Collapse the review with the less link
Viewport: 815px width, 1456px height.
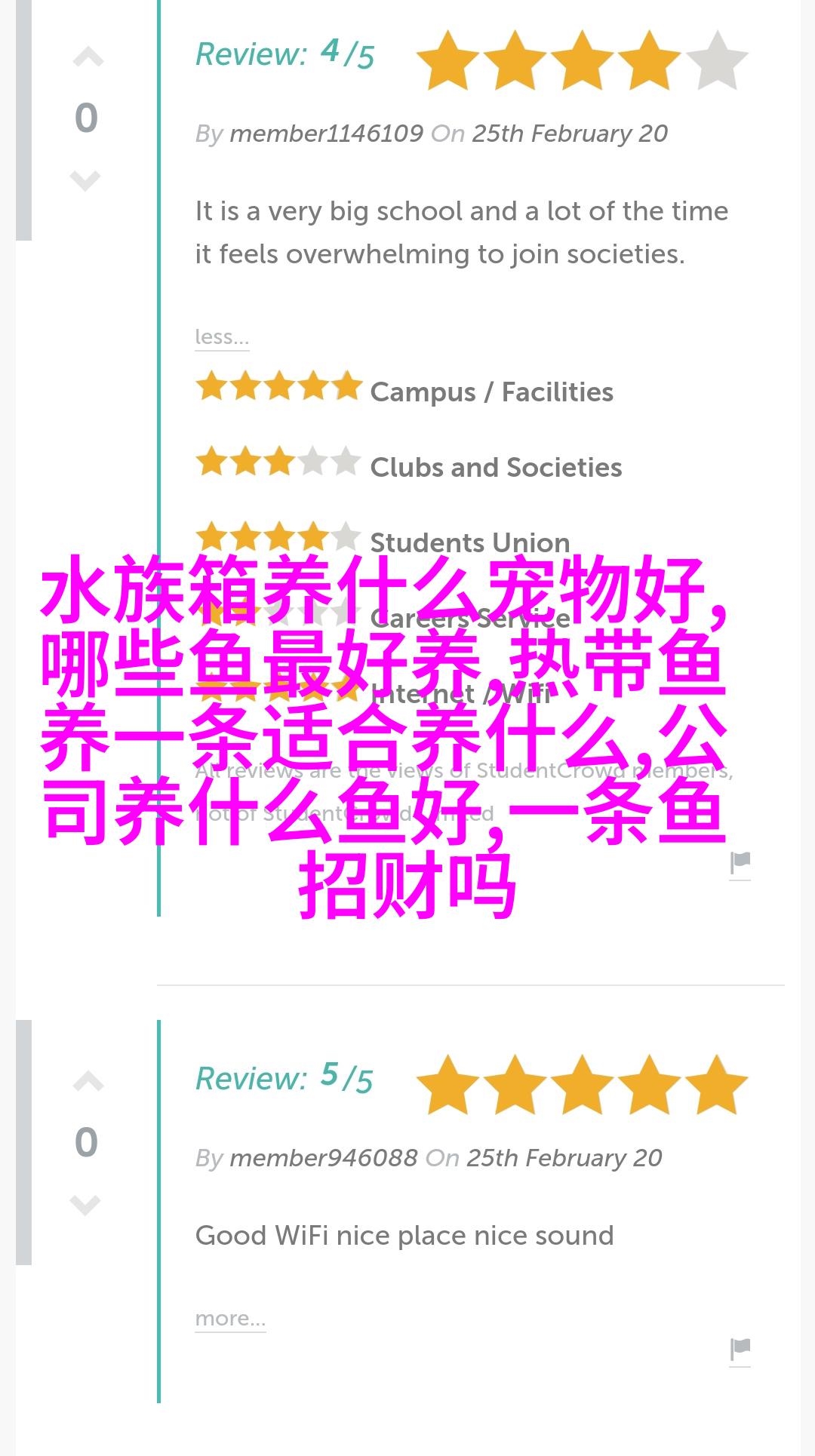tap(222, 337)
